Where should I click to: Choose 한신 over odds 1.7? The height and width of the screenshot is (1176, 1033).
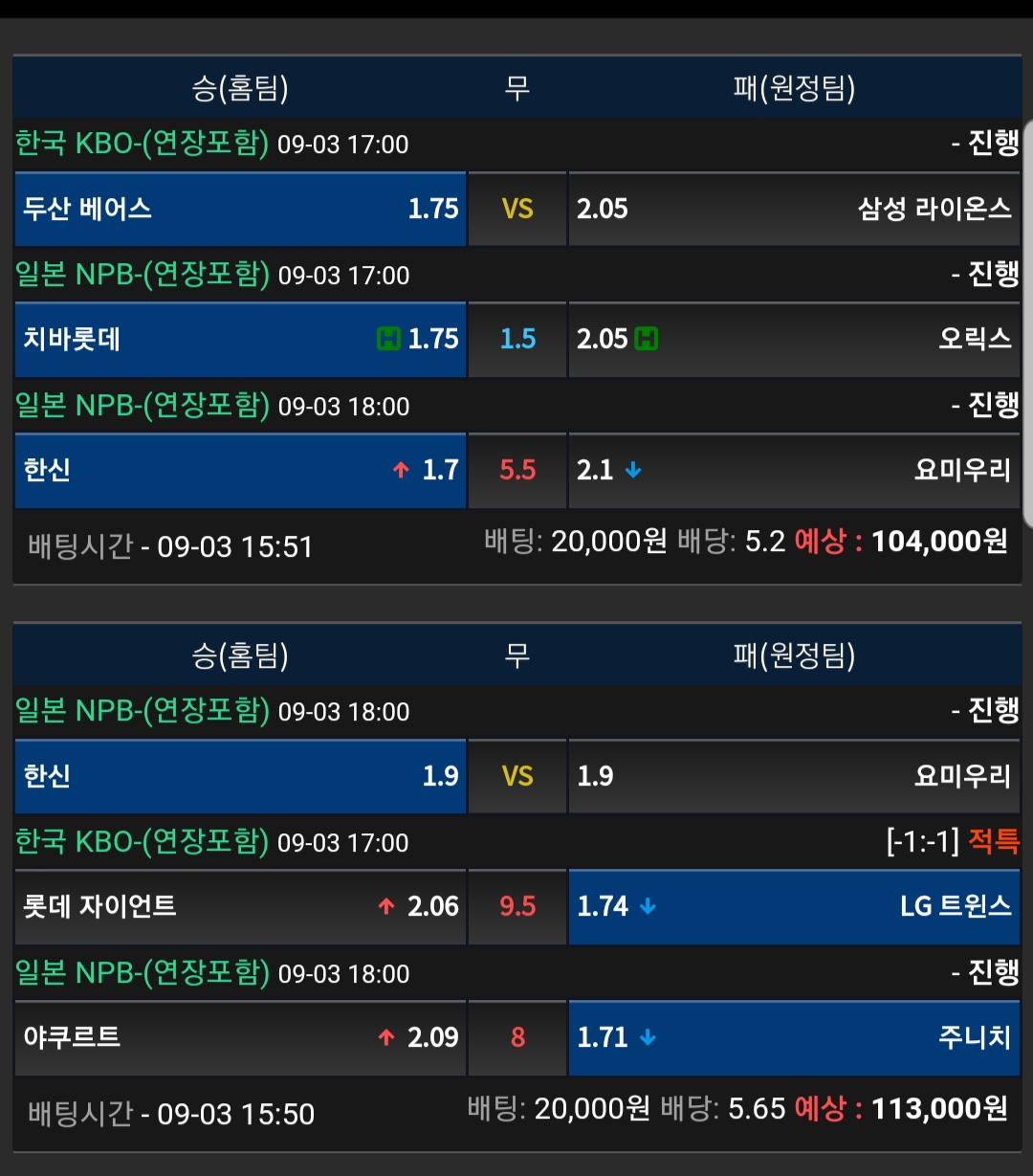tap(240, 471)
